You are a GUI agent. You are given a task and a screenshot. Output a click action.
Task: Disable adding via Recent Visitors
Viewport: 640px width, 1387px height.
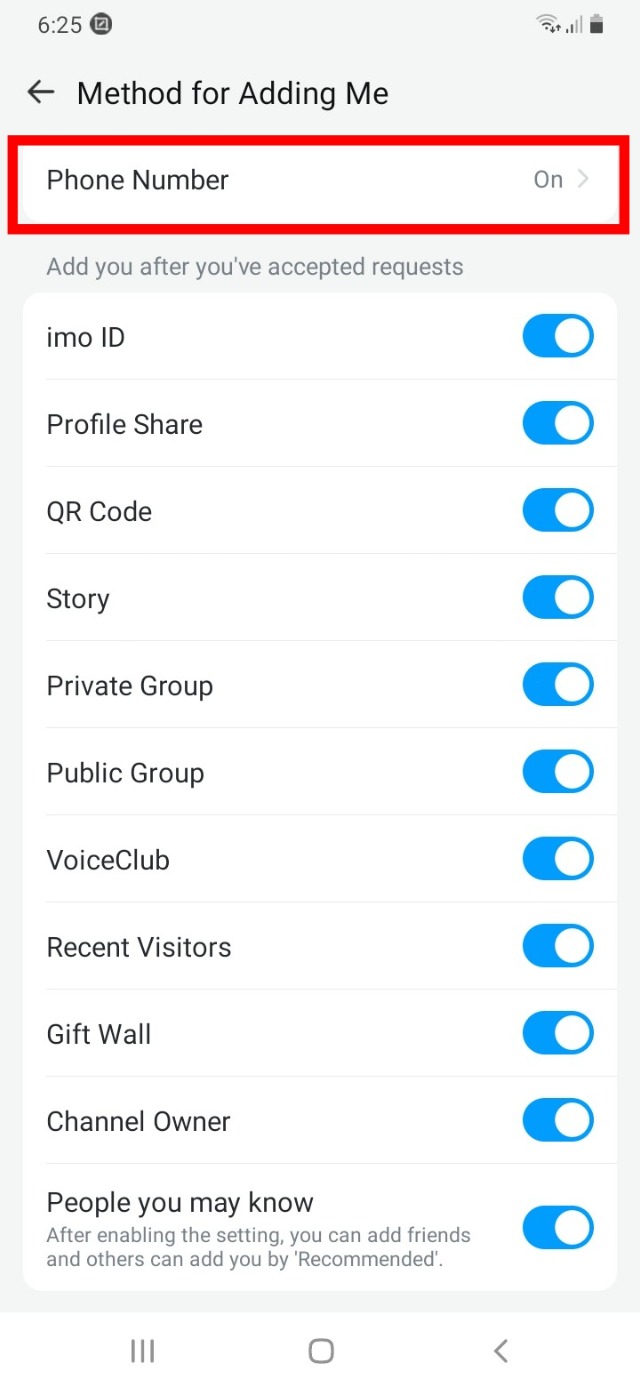point(557,946)
